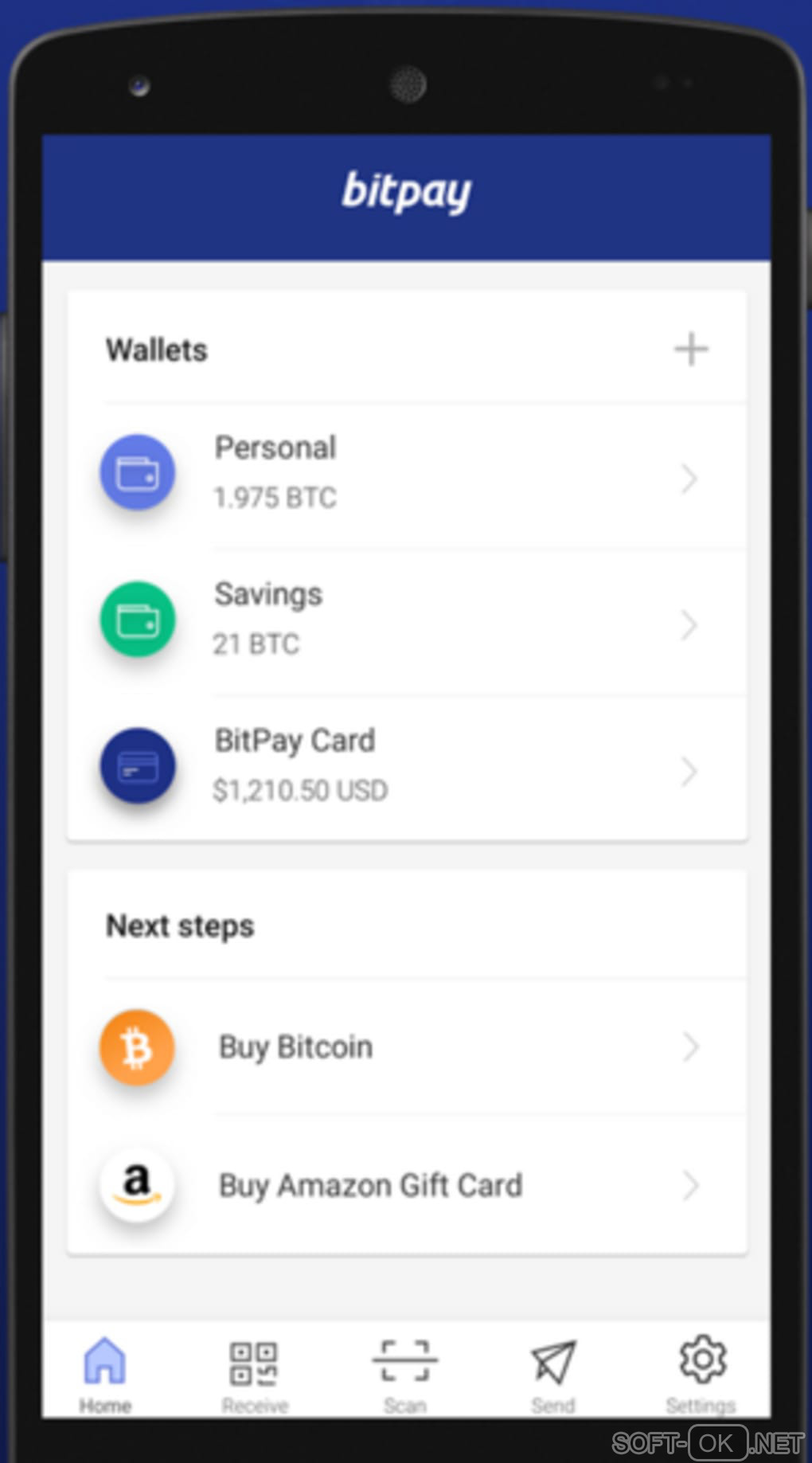The width and height of the screenshot is (812, 1463).
Task: Open the Savings wallet
Action: (x=406, y=621)
